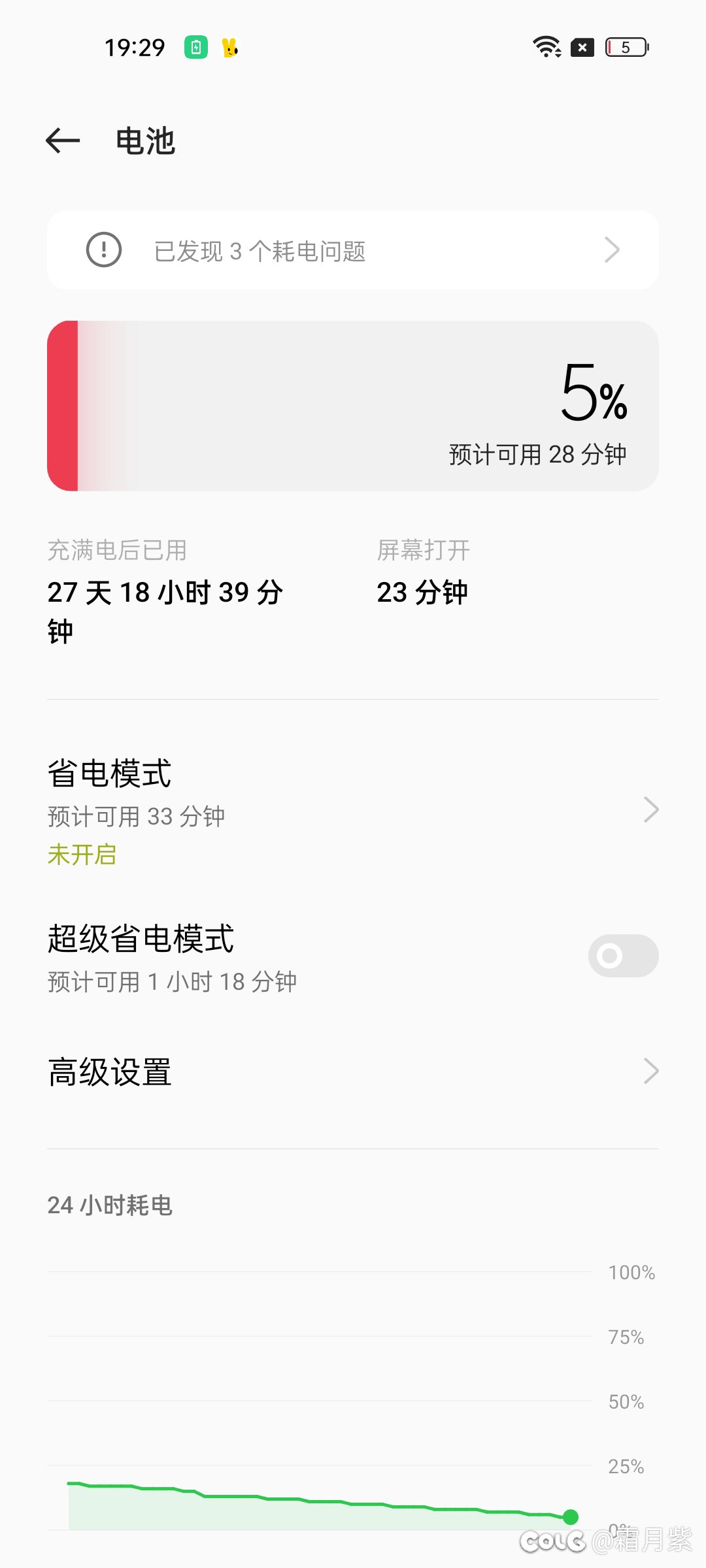Open 省电模式 settings
The width and height of the screenshot is (706, 1568).
coord(353,811)
